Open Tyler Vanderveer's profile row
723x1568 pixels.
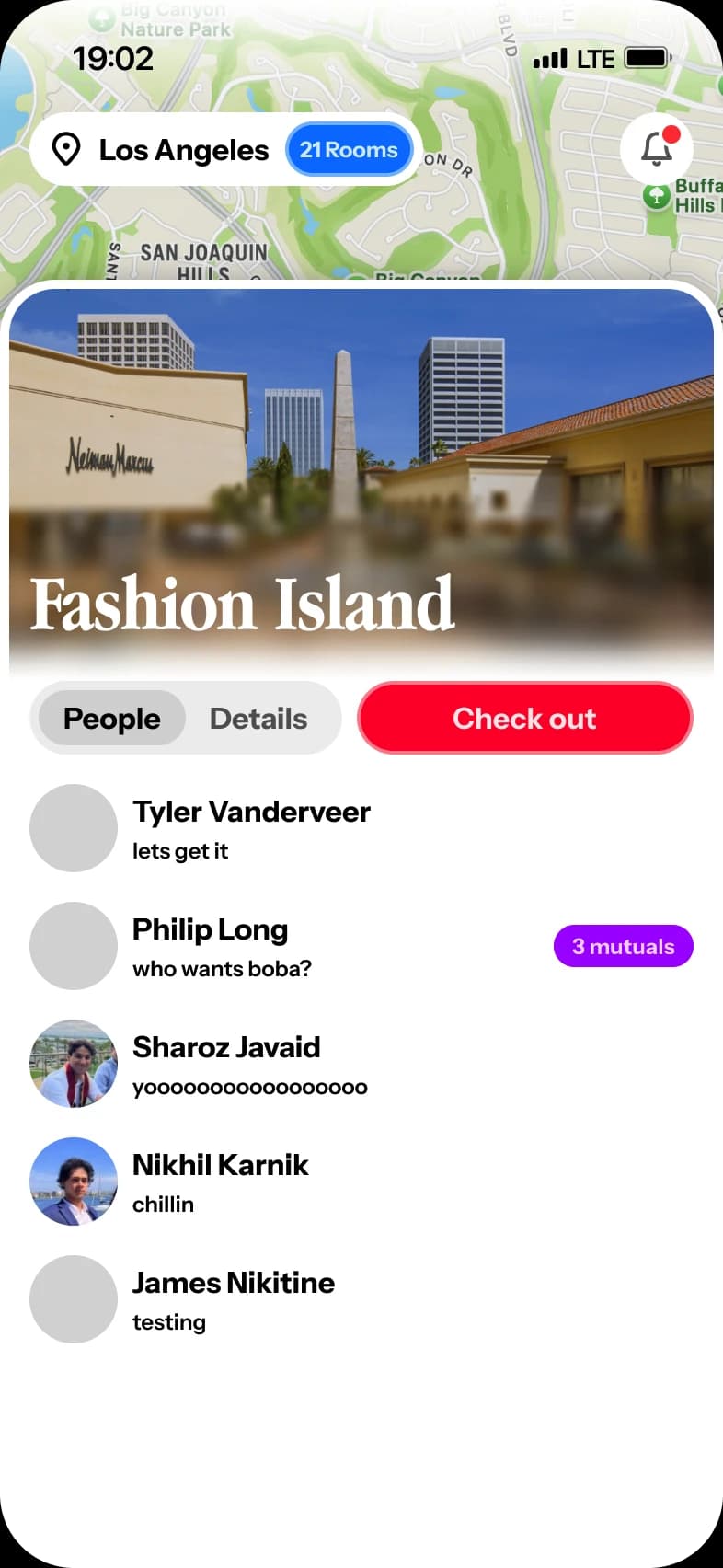(251, 828)
